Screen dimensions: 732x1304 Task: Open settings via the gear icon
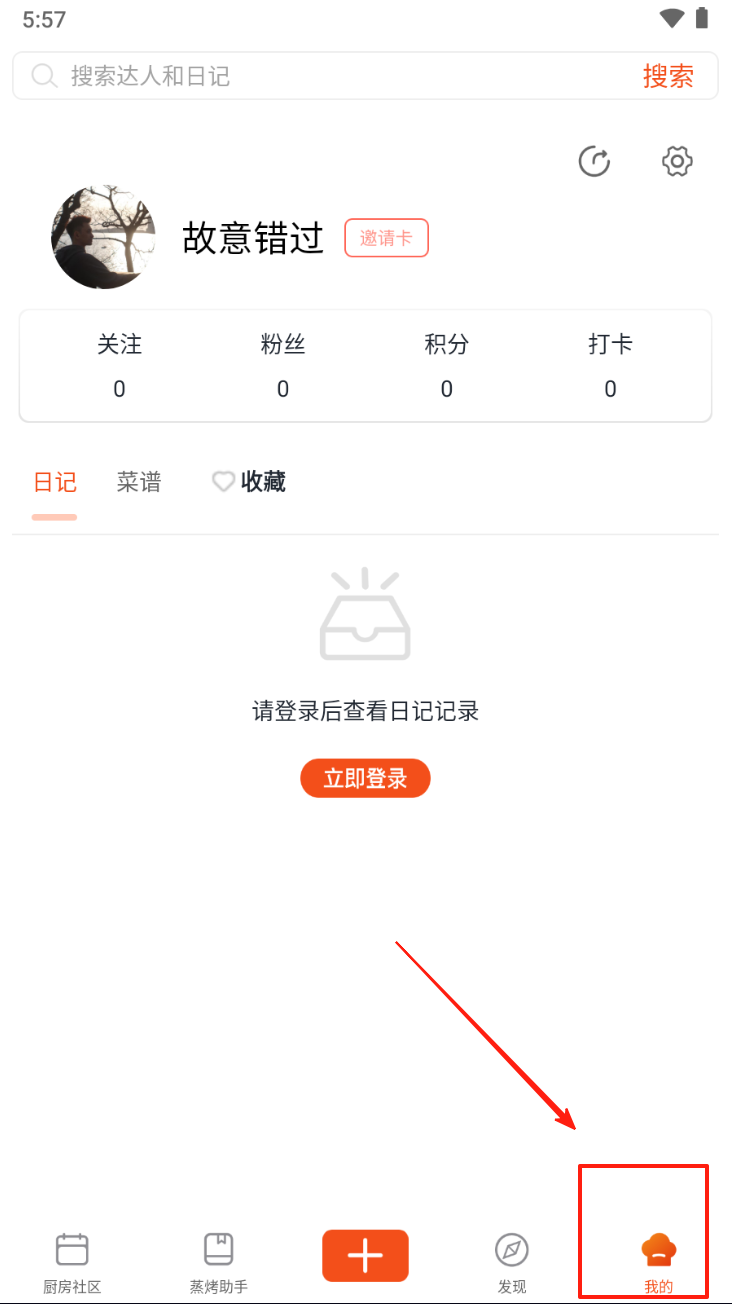(677, 161)
